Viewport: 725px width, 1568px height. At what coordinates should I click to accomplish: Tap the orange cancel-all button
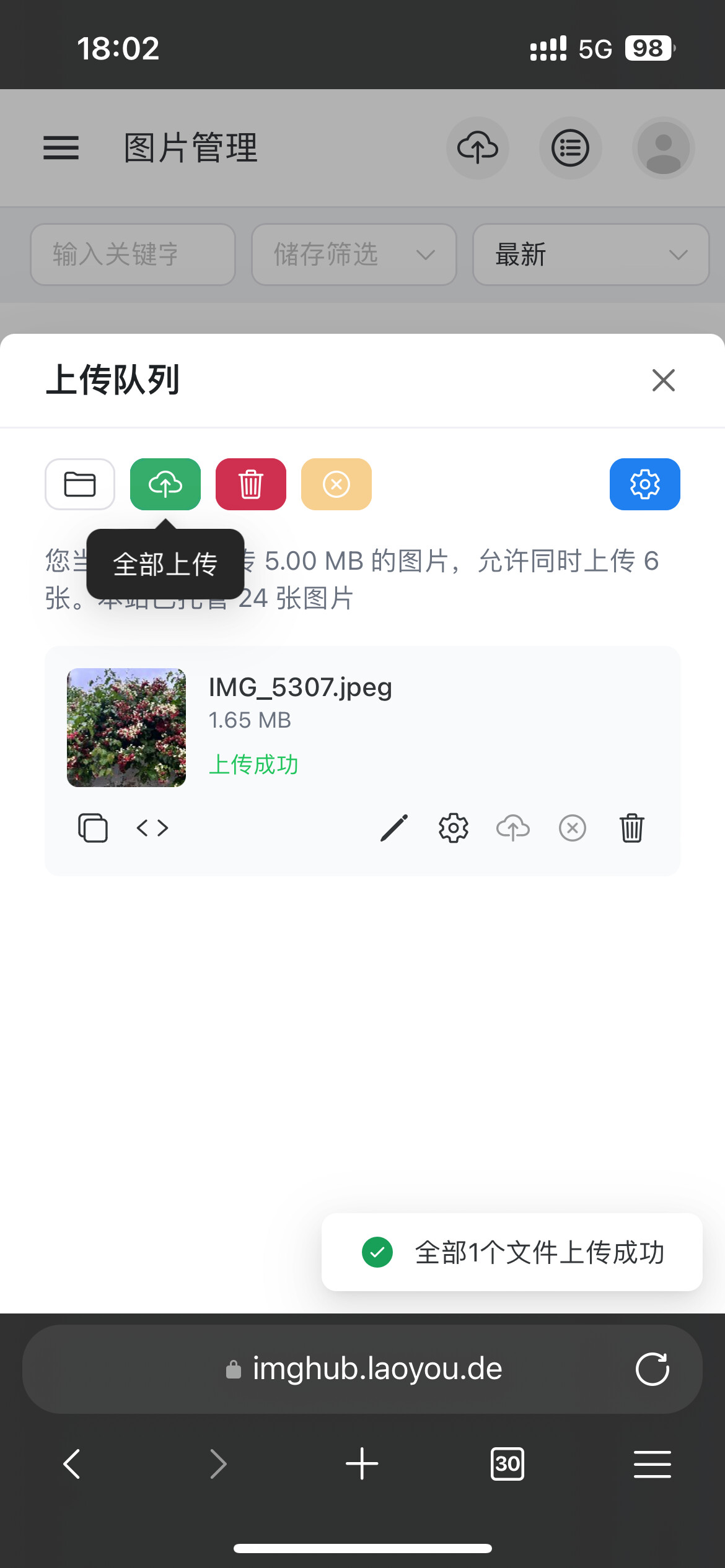[336, 484]
